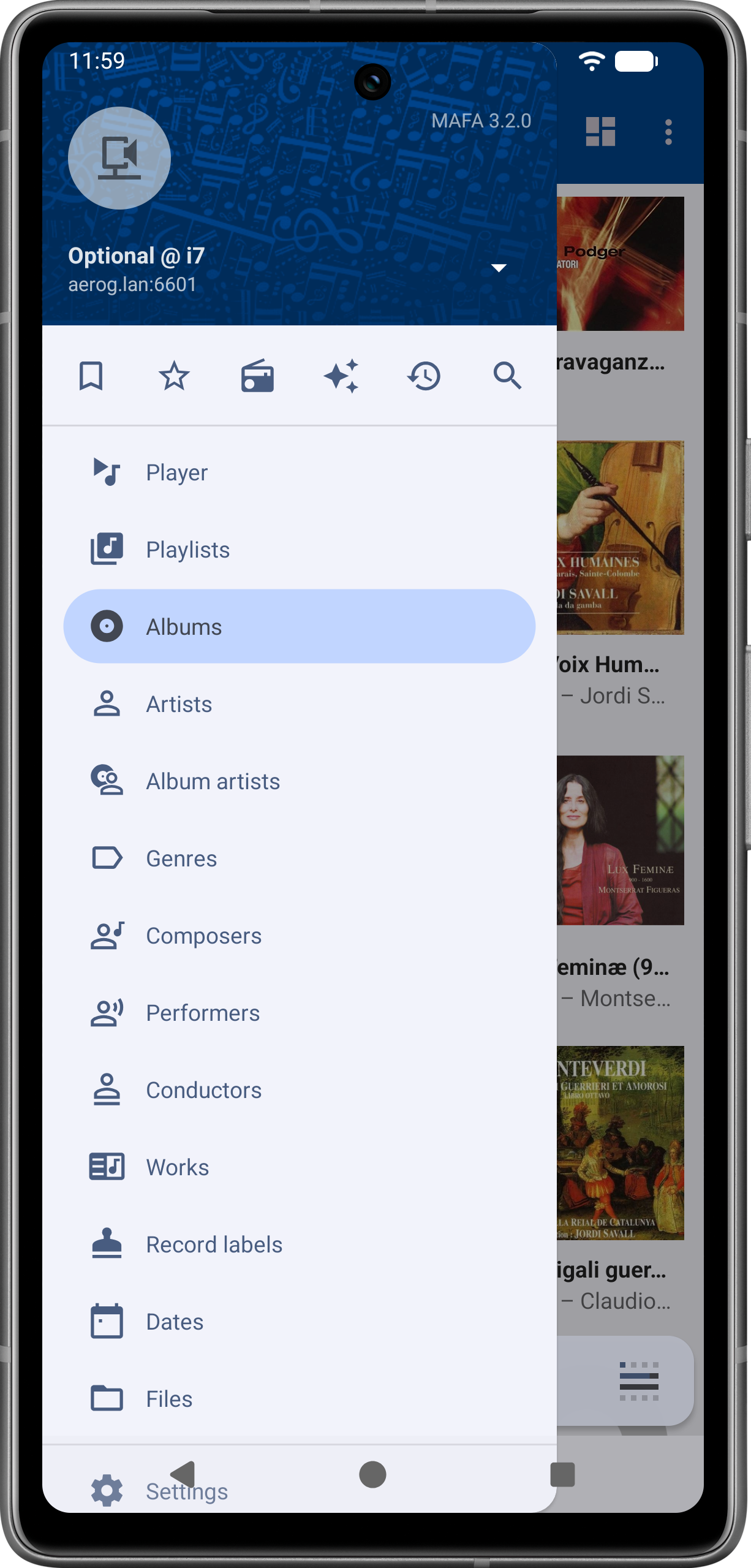751x1568 pixels.
Task: Open favorites via the star icon
Action: click(x=174, y=376)
